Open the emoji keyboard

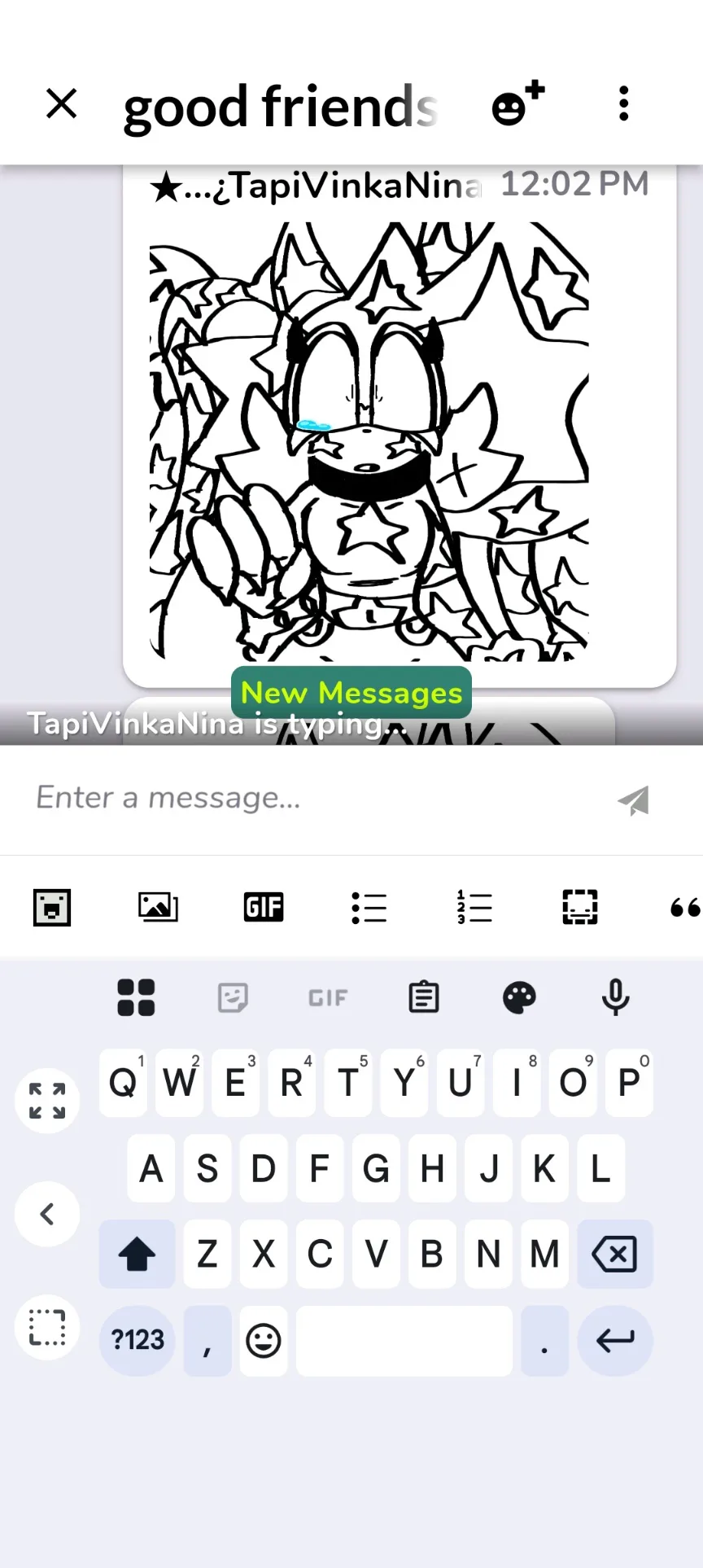pyautogui.click(x=264, y=1341)
